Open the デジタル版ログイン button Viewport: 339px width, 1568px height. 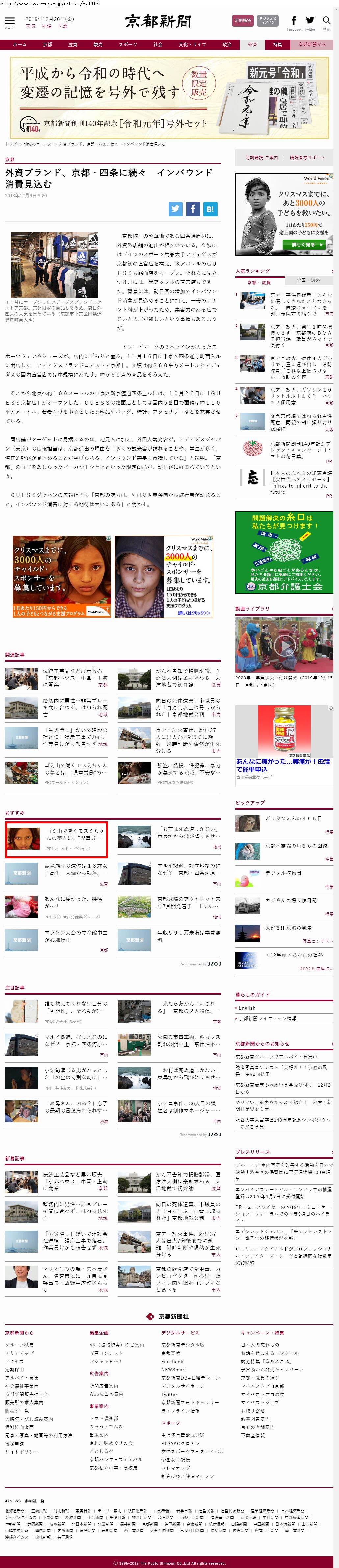click(267, 21)
